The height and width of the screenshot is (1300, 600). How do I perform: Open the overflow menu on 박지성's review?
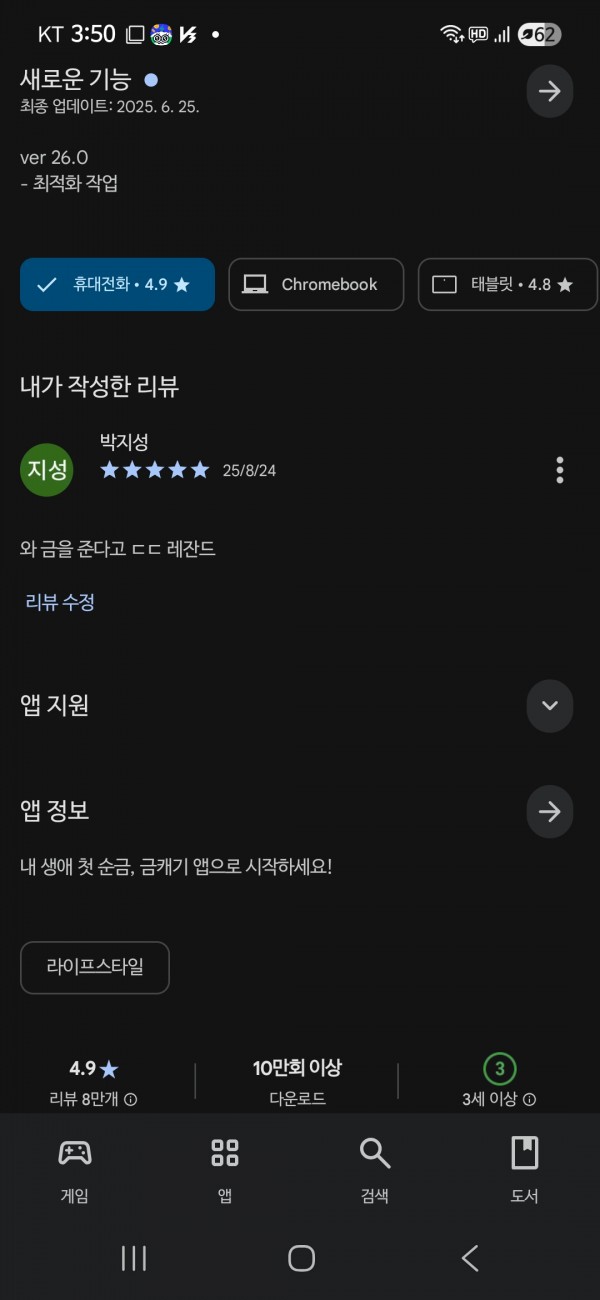pyautogui.click(x=559, y=469)
